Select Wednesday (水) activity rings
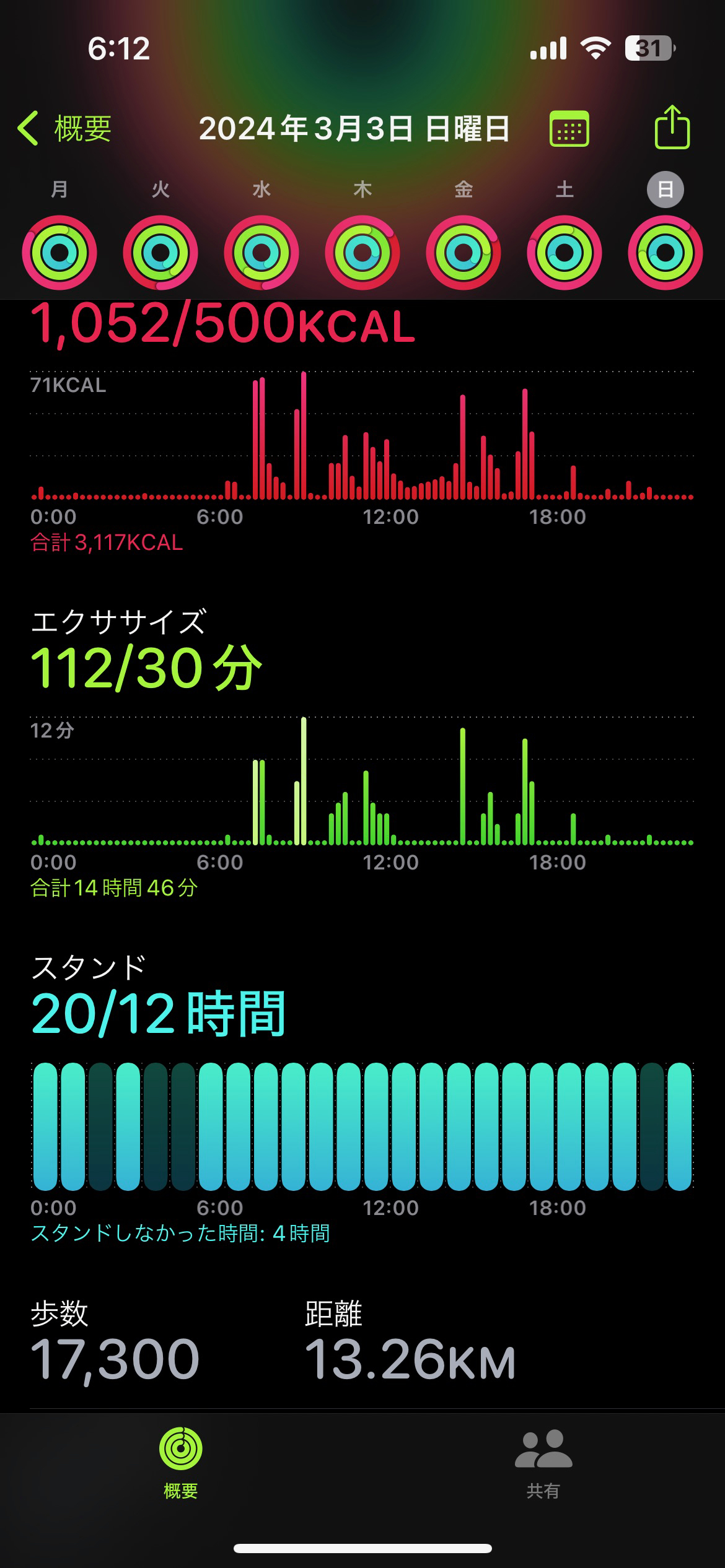Image resolution: width=725 pixels, height=1568 pixels. [261, 253]
